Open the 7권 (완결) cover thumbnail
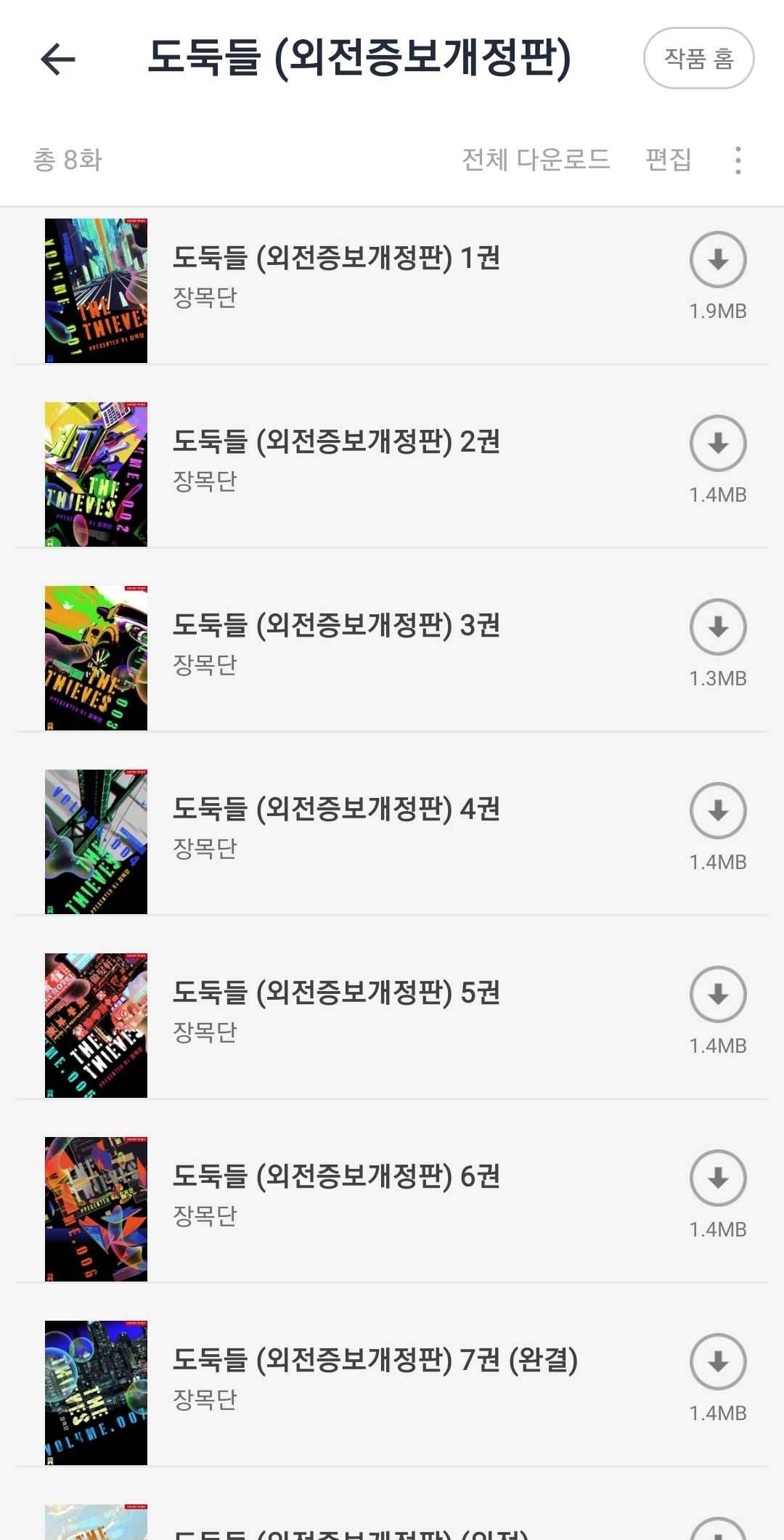784x1540 pixels. [x=96, y=1393]
